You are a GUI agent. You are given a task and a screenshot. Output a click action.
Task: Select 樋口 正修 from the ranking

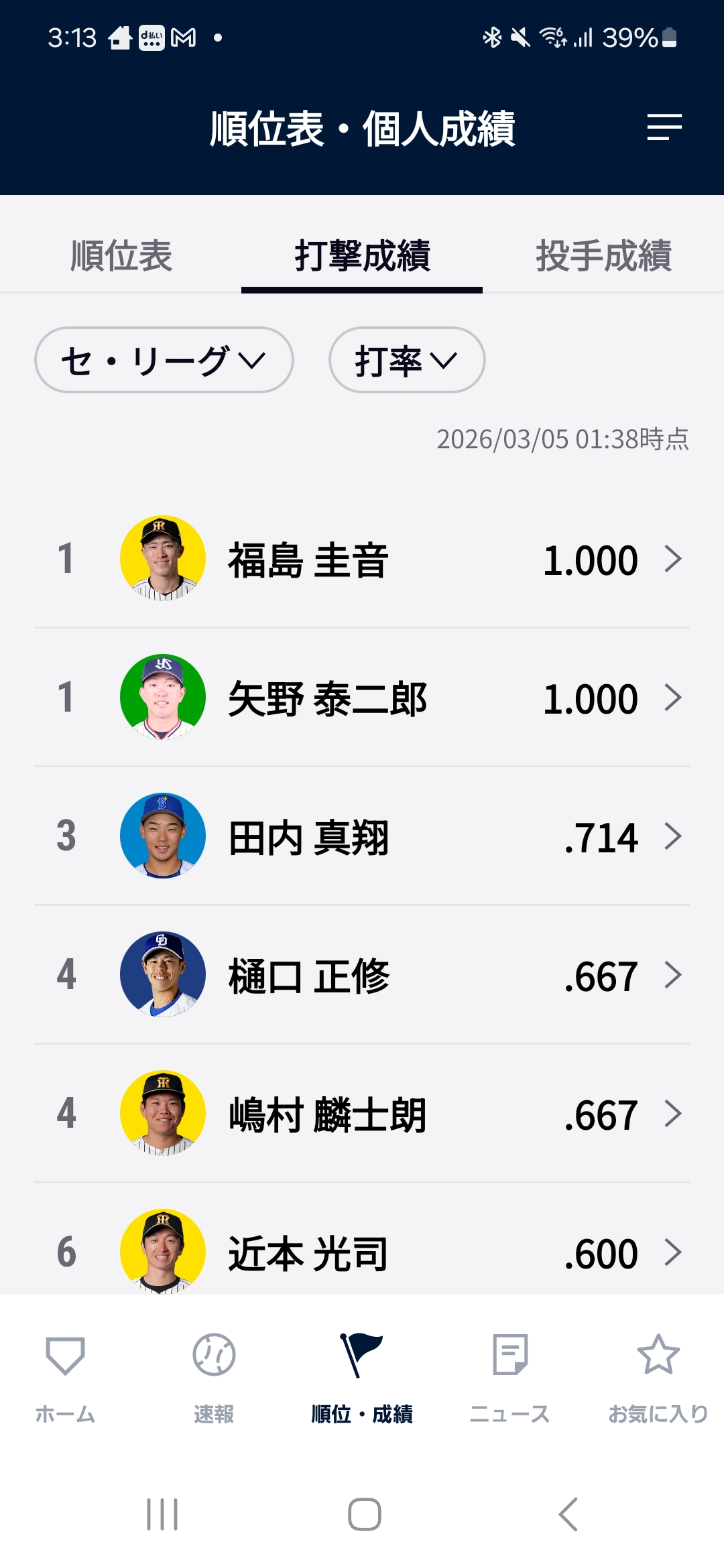(362, 976)
